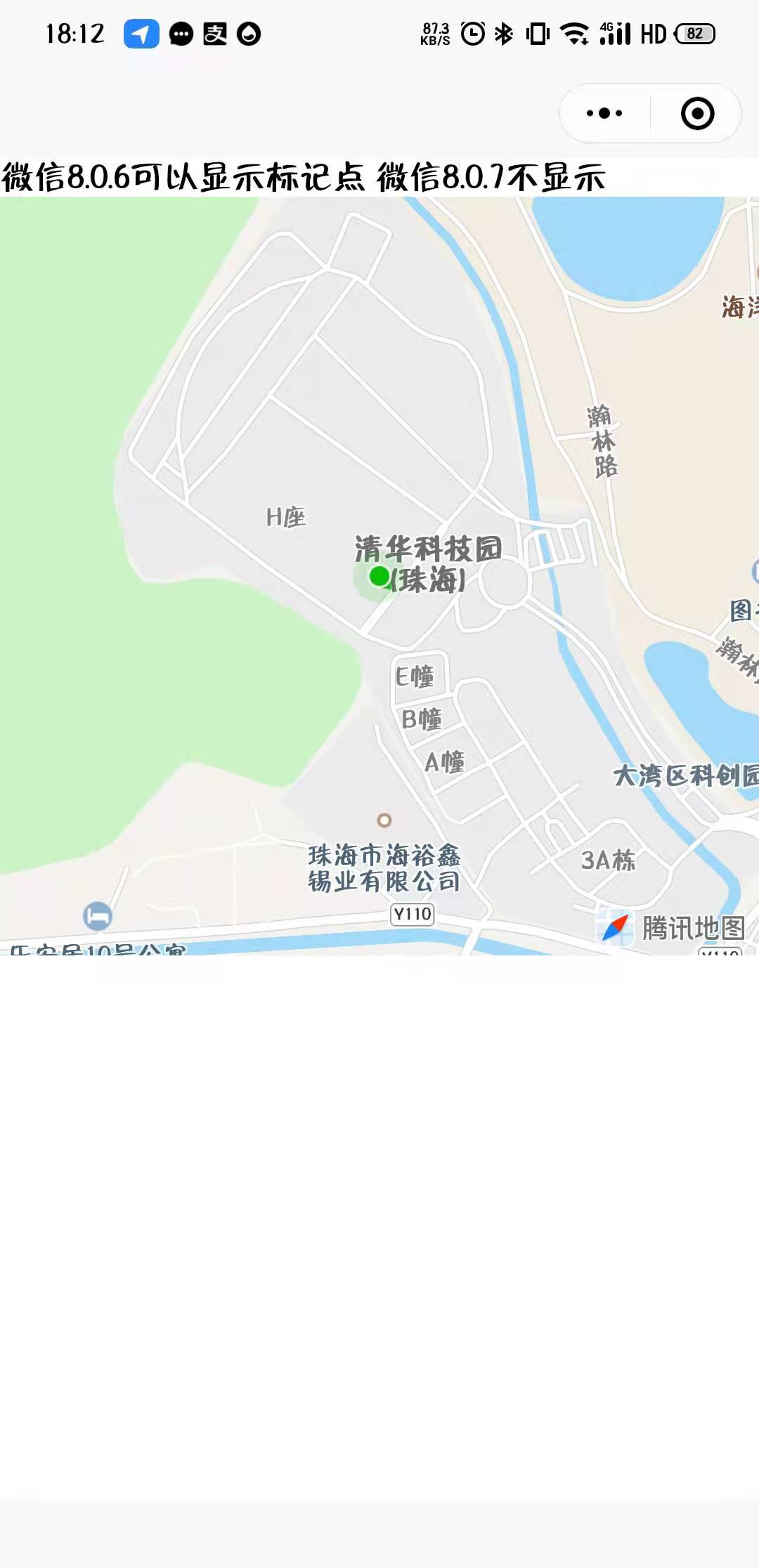Image resolution: width=759 pixels, height=1568 pixels.
Task: Tap the Alipay icon in the status bar
Action: point(214,34)
